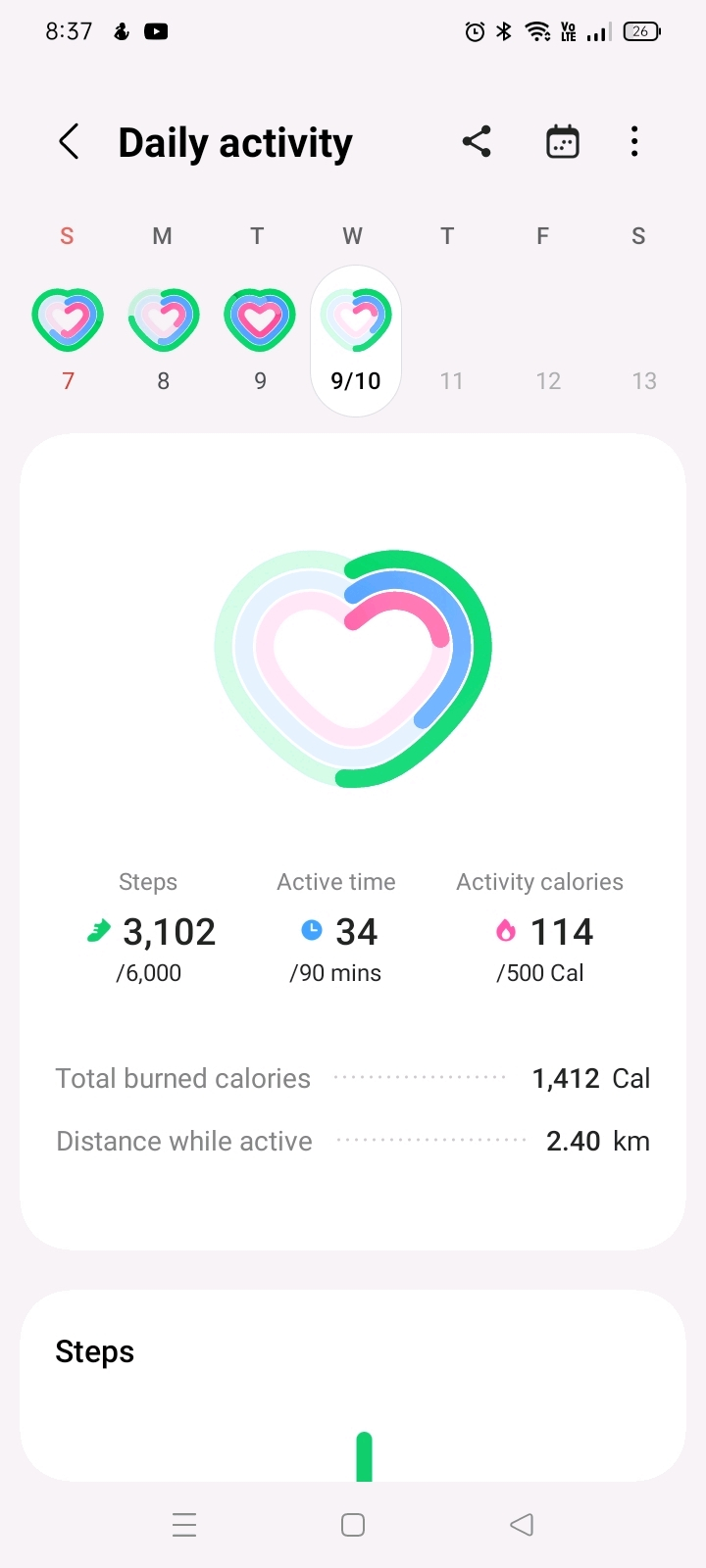
Task: Open the Steps chart card
Action: 353,1386
